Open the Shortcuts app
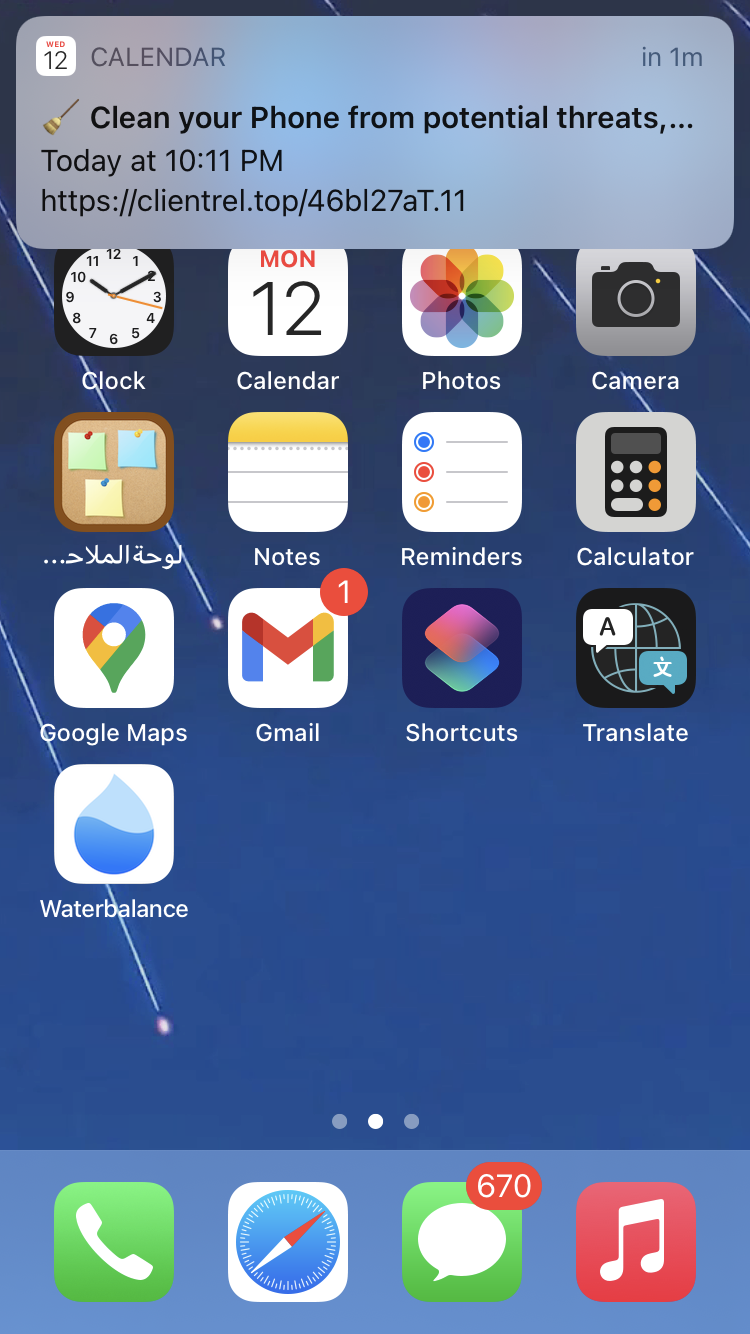This screenshot has height=1334, width=750. click(x=461, y=648)
